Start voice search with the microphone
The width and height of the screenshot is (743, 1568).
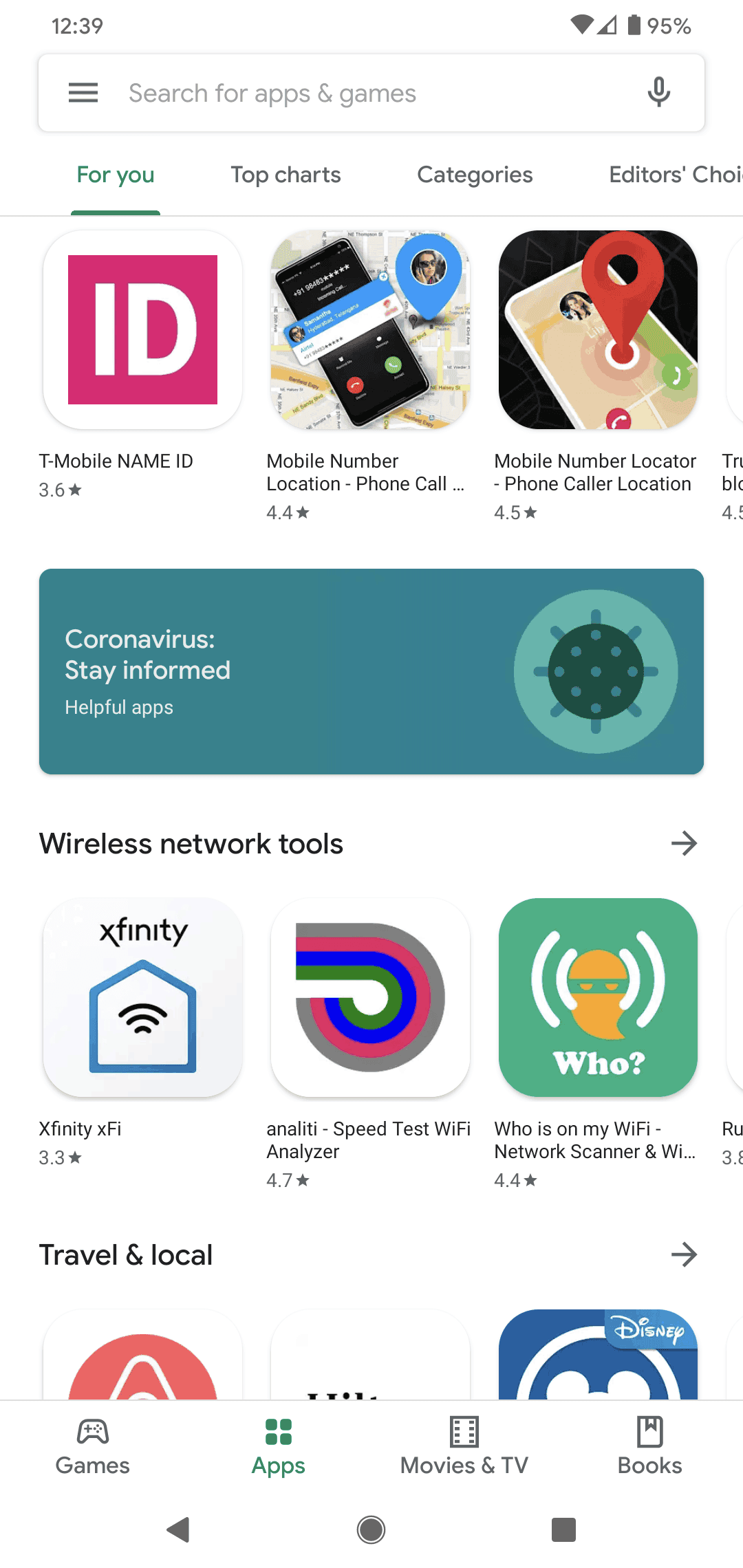[659, 93]
